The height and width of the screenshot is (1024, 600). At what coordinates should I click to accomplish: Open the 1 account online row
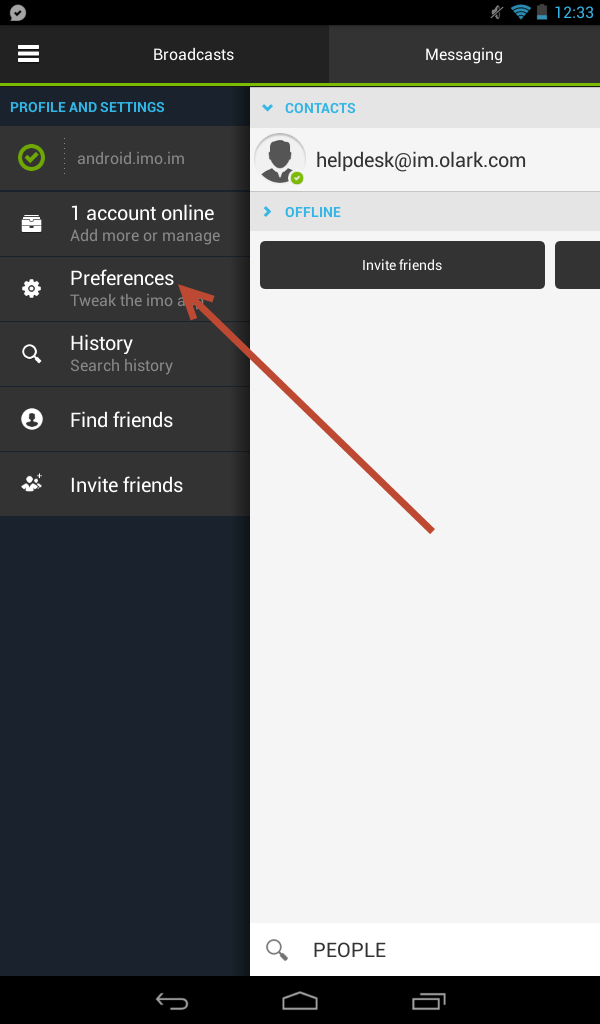pyautogui.click(x=125, y=224)
